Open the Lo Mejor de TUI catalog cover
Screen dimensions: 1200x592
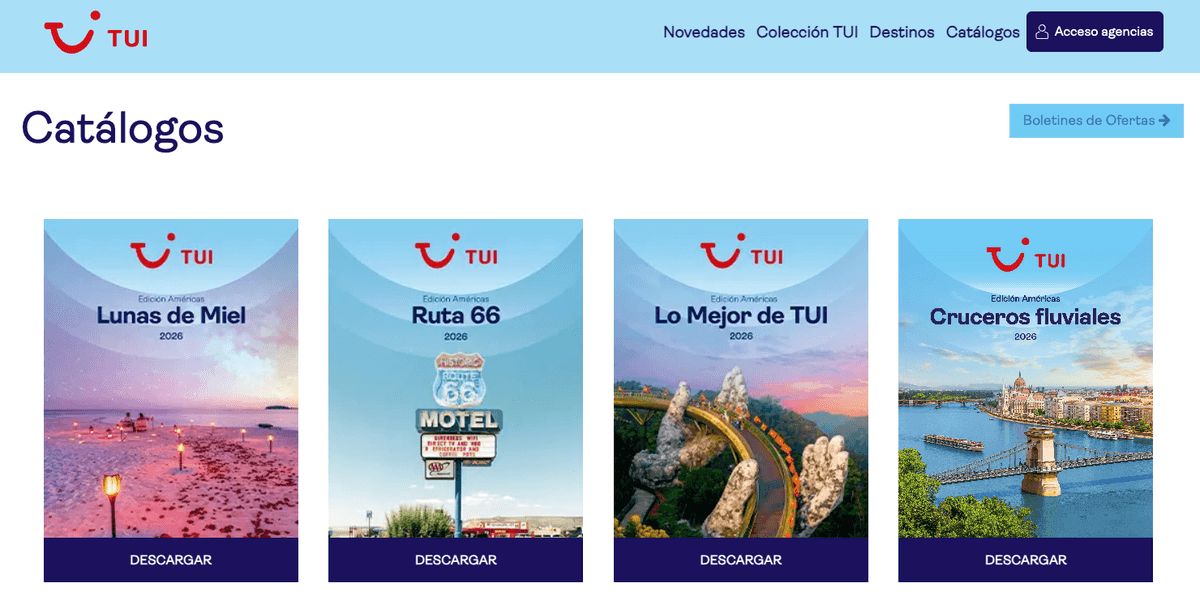coord(741,378)
